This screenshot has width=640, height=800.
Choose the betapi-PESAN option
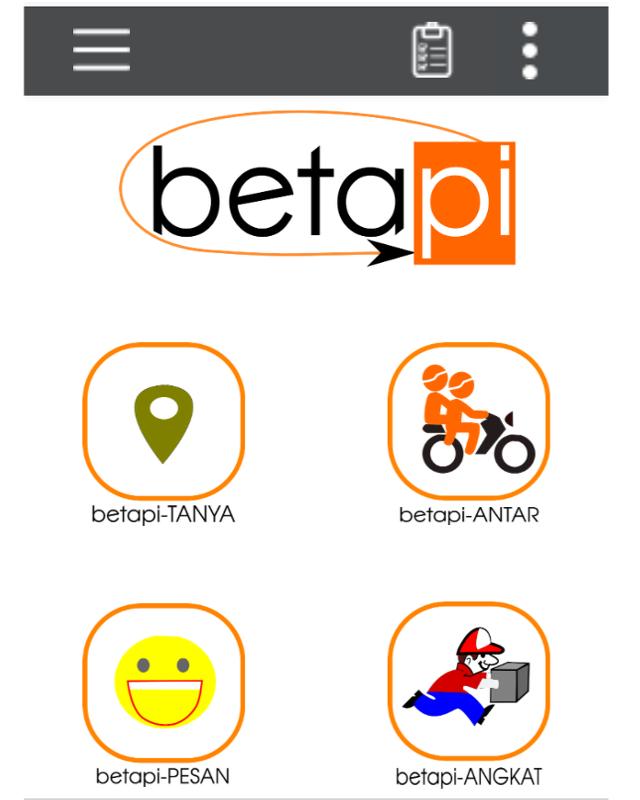pos(163,683)
